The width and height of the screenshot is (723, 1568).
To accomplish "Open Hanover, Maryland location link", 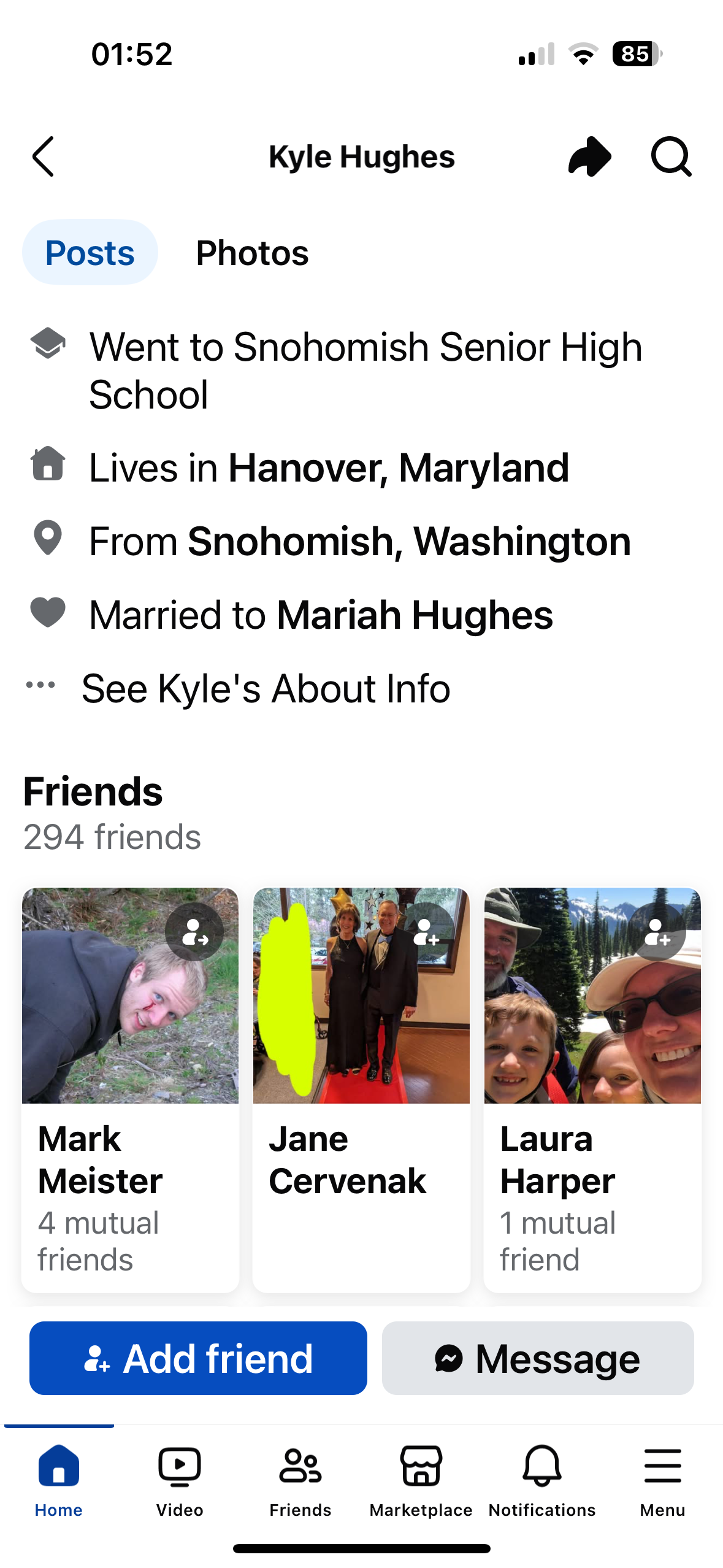I will click(399, 468).
